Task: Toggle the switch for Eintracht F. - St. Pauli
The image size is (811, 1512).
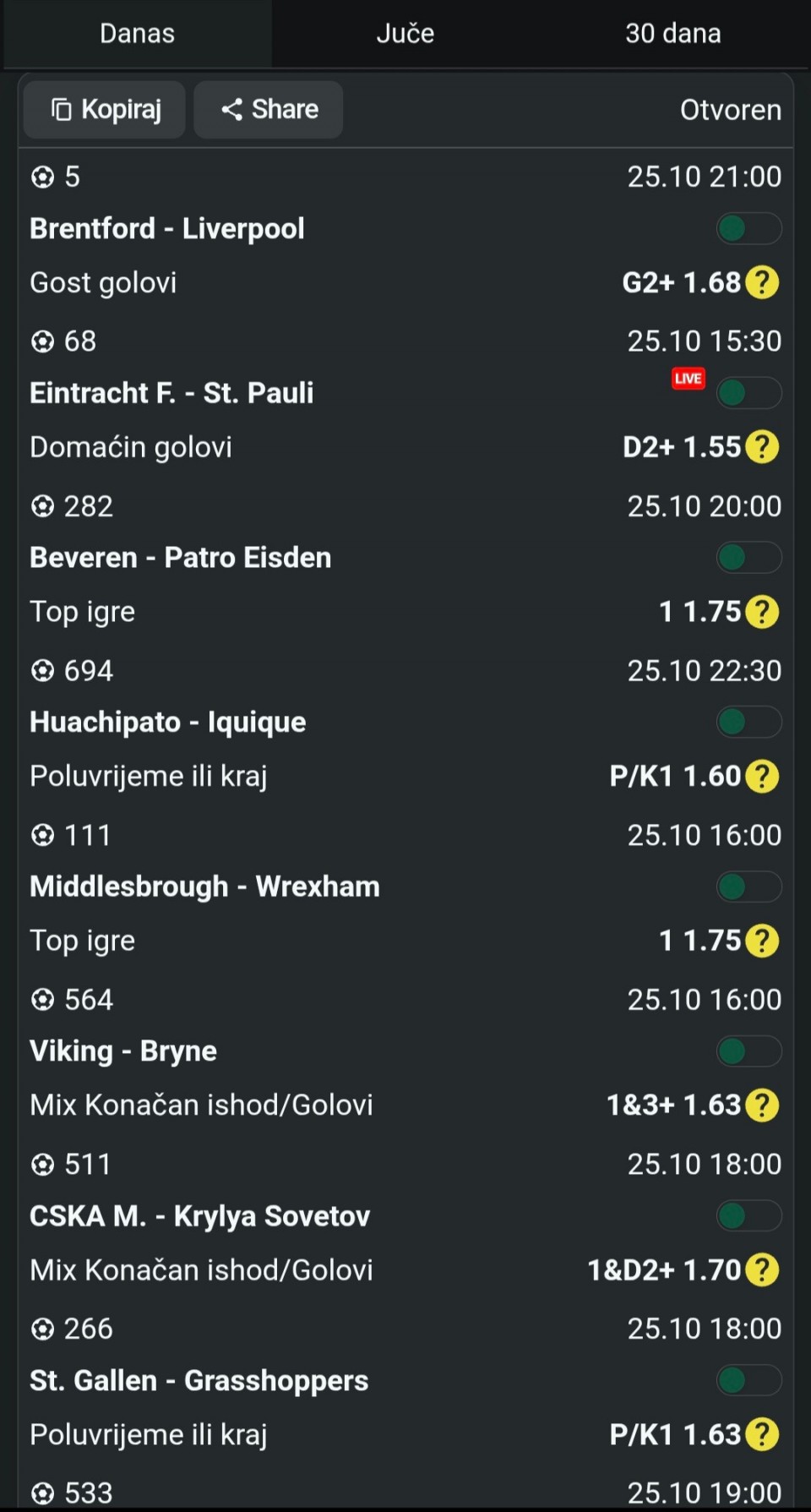Action: click(748, 393)
